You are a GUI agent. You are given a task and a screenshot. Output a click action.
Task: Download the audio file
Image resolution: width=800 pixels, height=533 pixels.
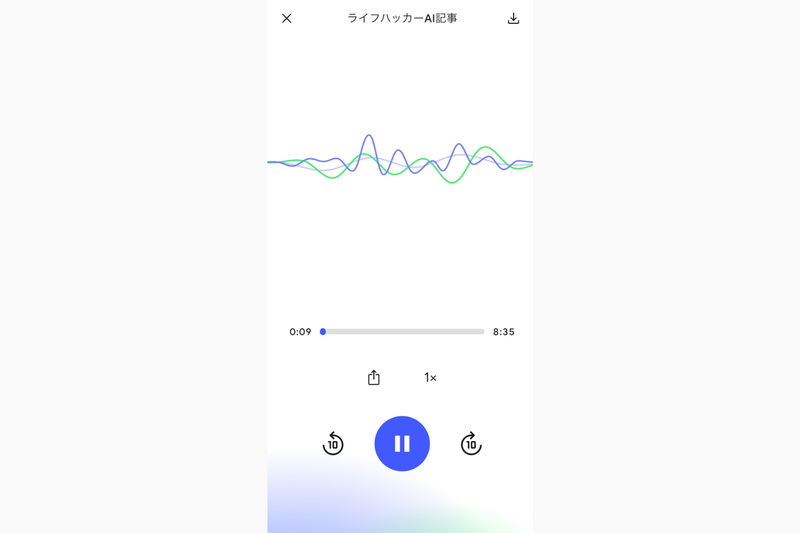[x=513, y=18]
